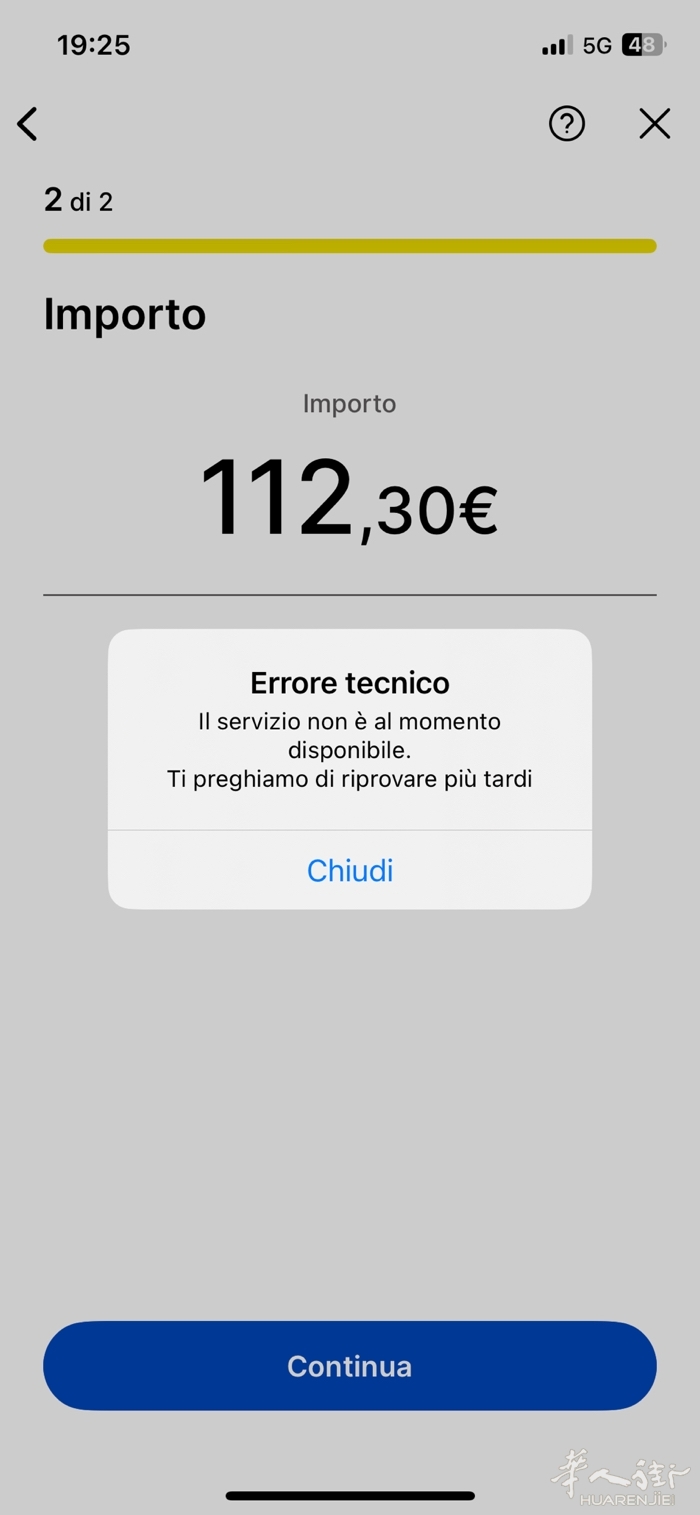Open the help question mark icon
Viewport: 700px width, 1515px height.
pyautogui.click(x=567, y=124)
